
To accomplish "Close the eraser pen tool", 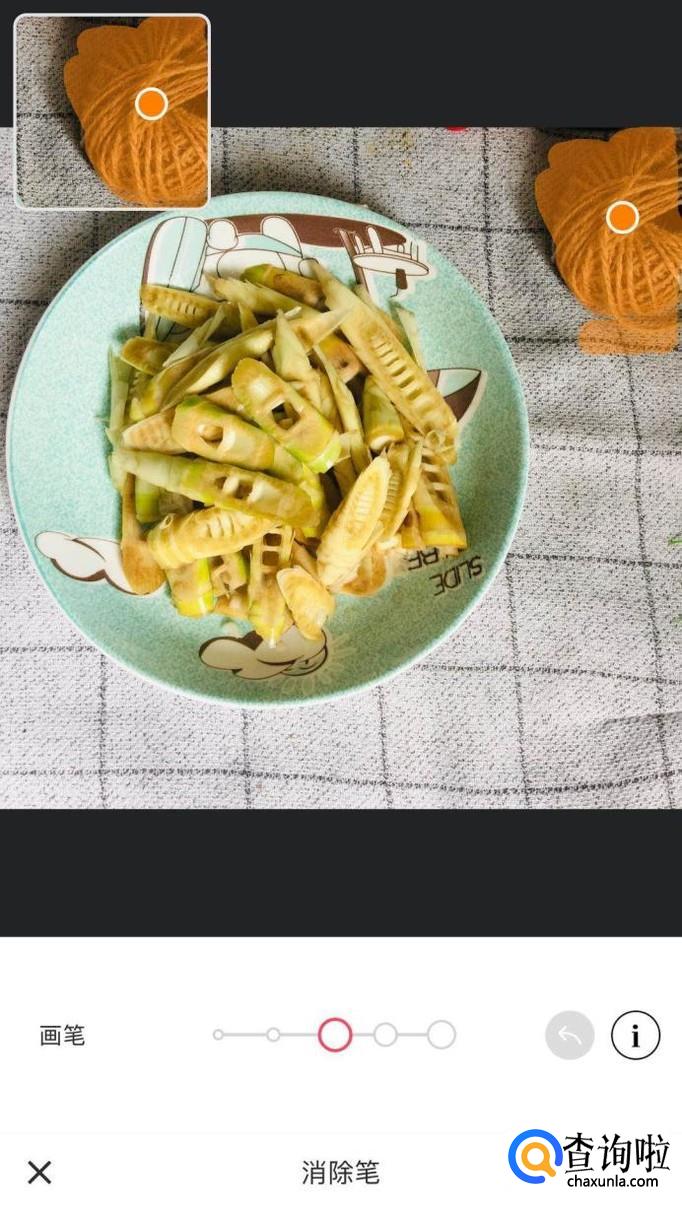I will pos(39,1172).
